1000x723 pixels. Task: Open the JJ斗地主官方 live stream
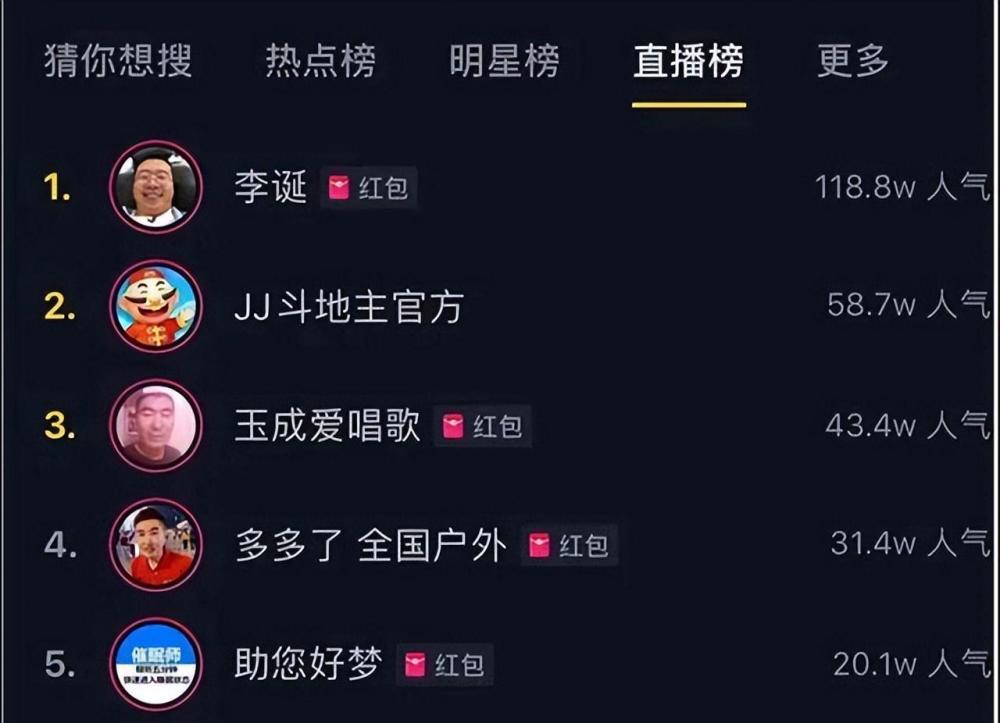click(500, 306)
